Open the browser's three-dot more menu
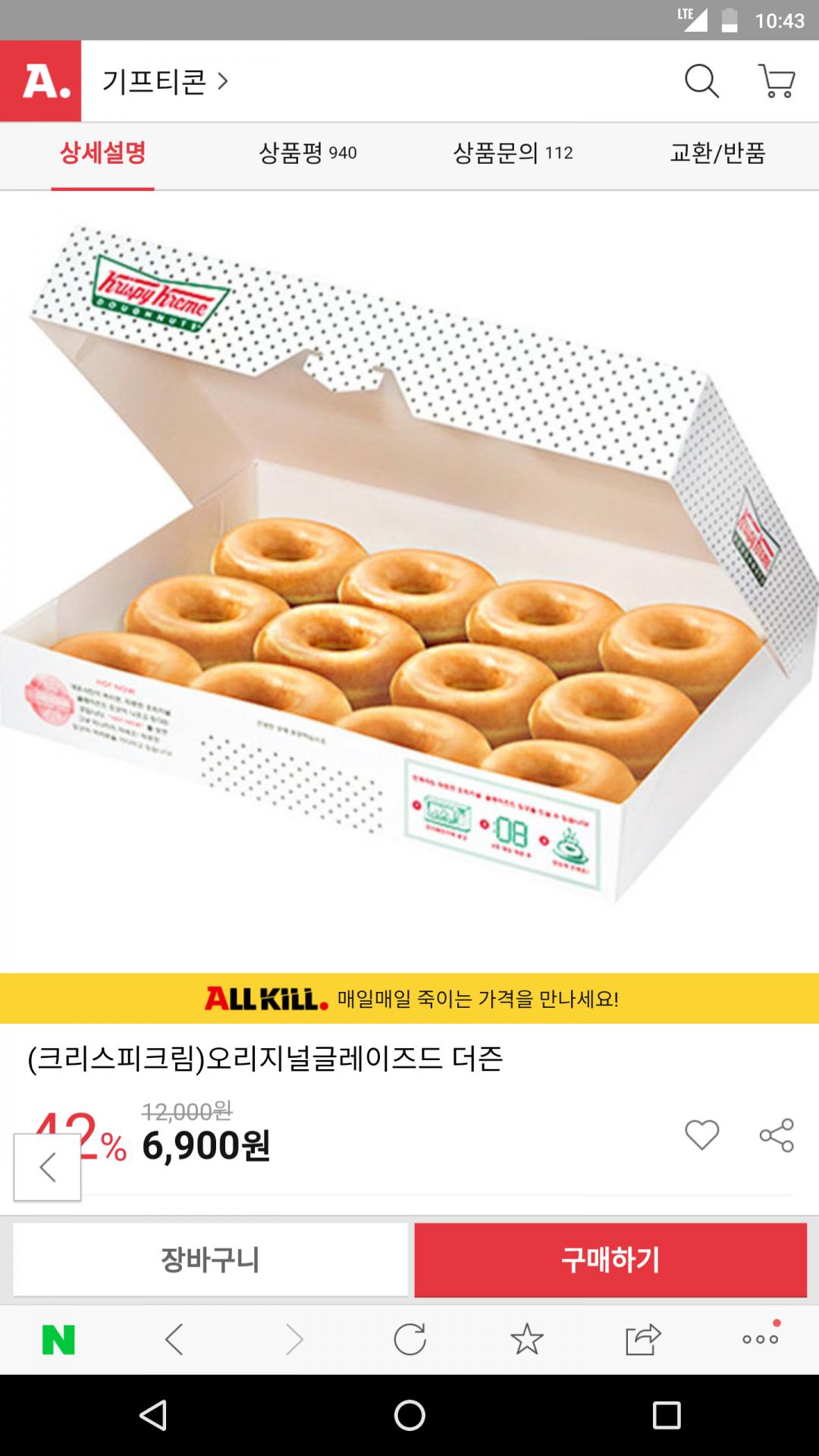This screenshot has width=819, height=1456. coord(761,1340)
